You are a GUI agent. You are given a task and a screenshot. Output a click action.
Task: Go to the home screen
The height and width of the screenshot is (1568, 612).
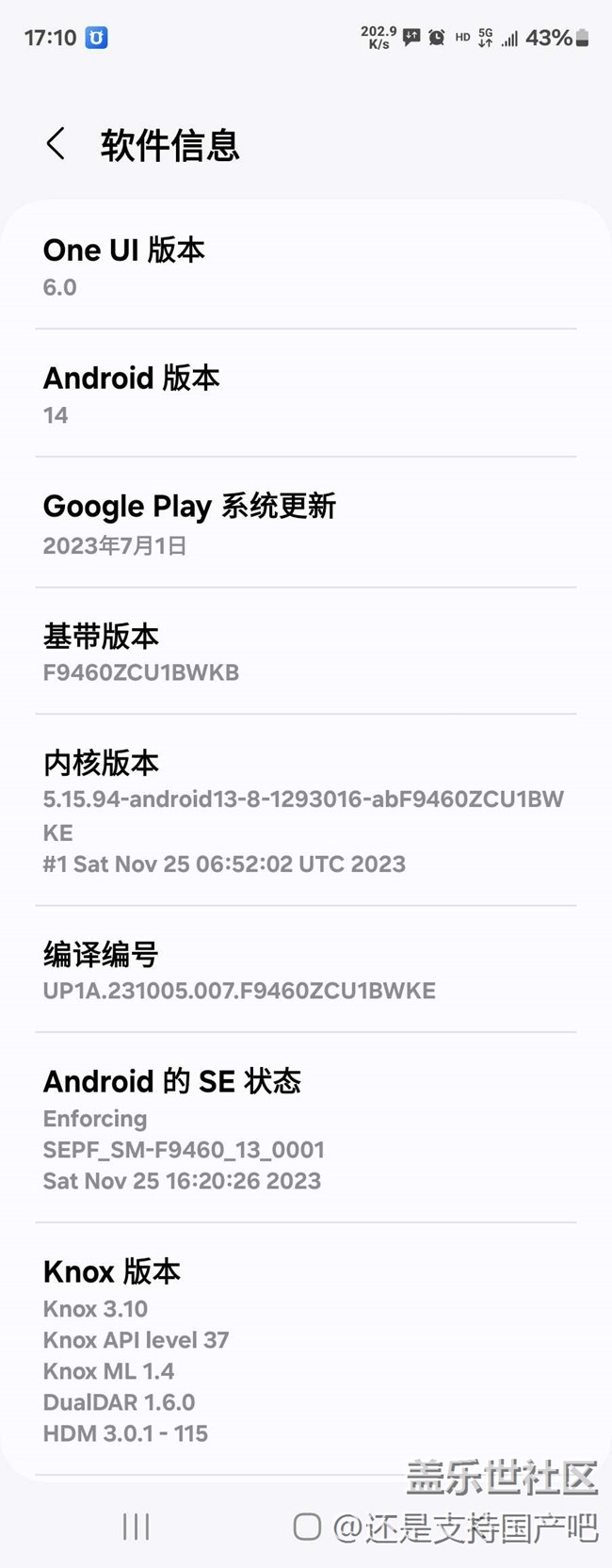click(307, 1527)
